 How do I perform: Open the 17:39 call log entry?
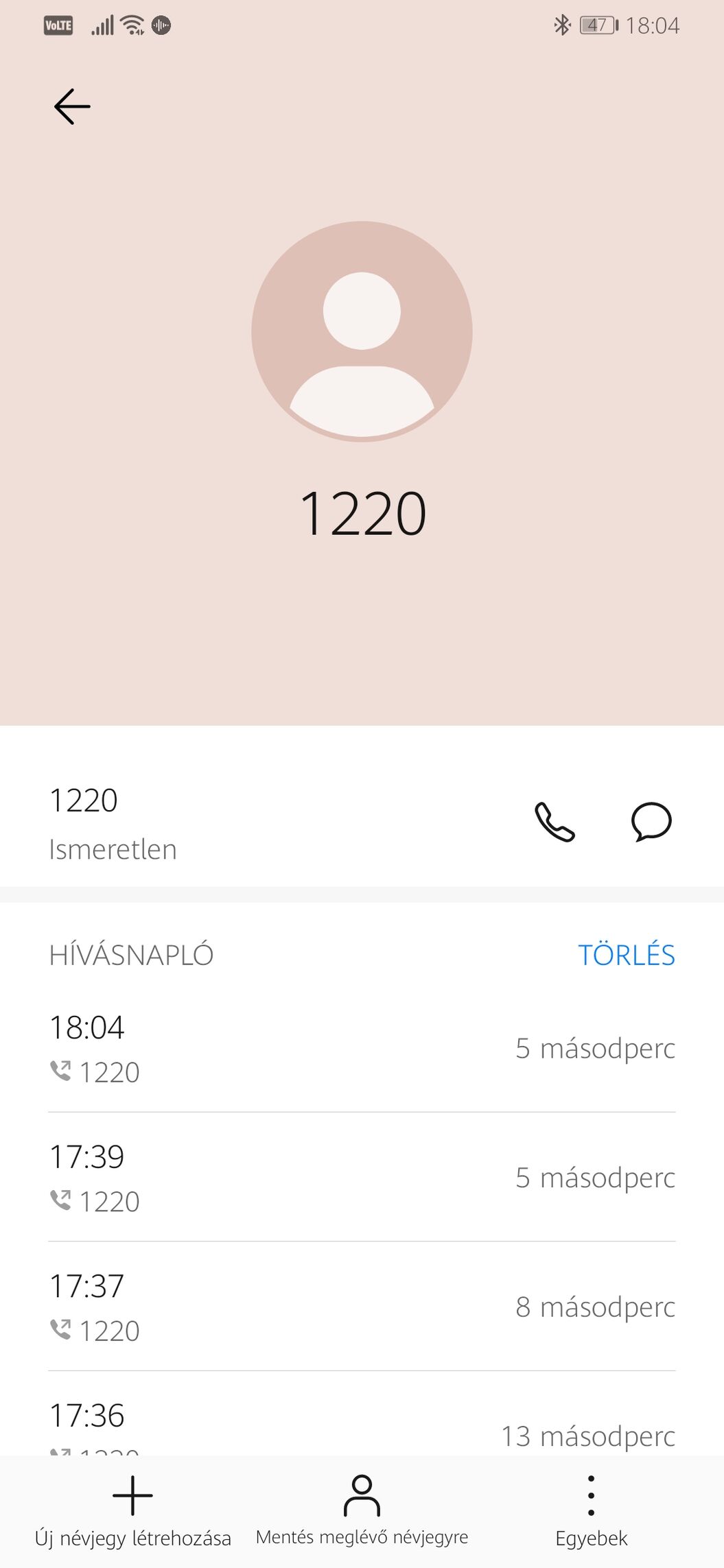point(362,1177)
